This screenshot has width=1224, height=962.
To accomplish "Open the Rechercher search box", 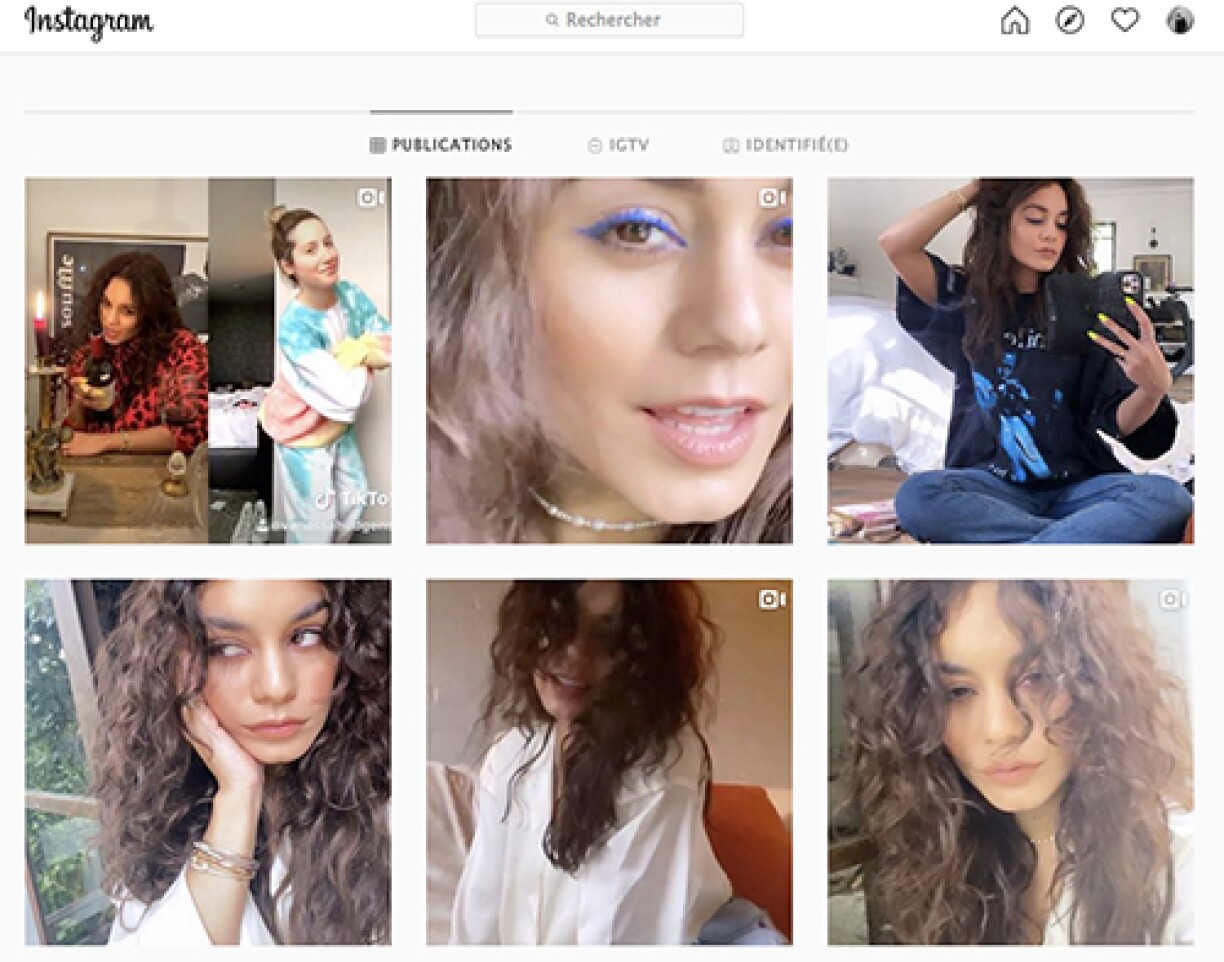I will [609, 20].
